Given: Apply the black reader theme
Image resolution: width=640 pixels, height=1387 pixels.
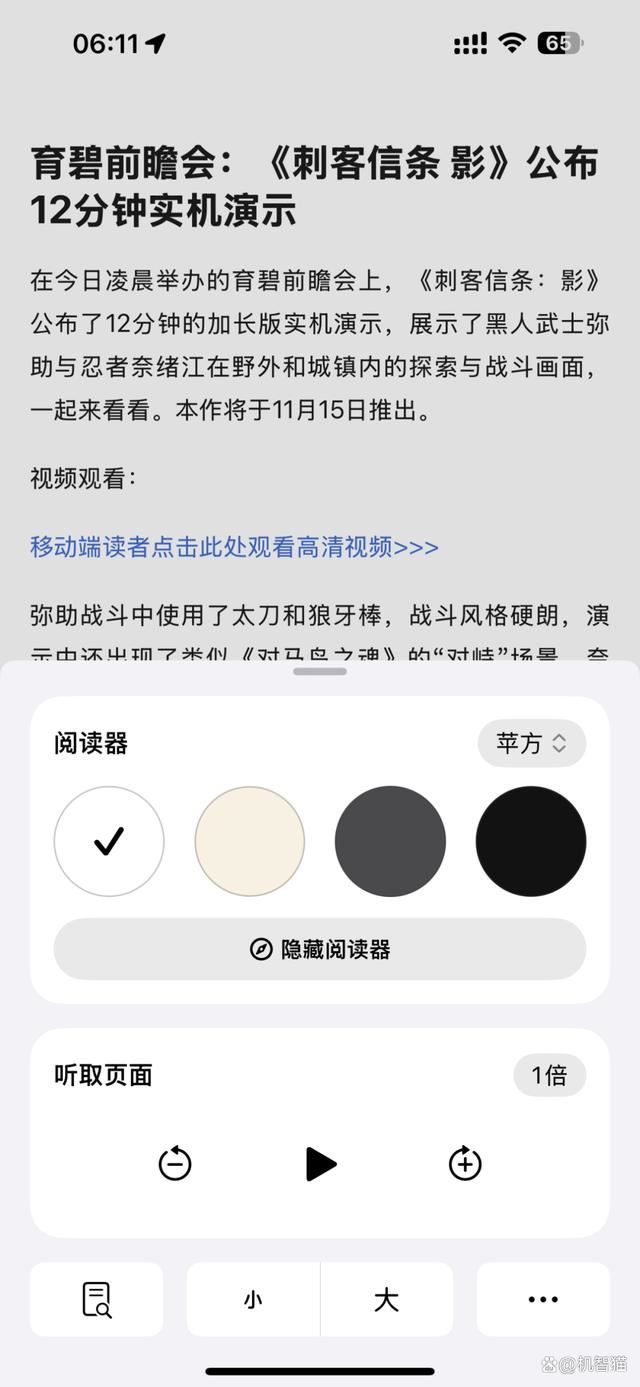Looking at the screenshot, I should (530, 841).
